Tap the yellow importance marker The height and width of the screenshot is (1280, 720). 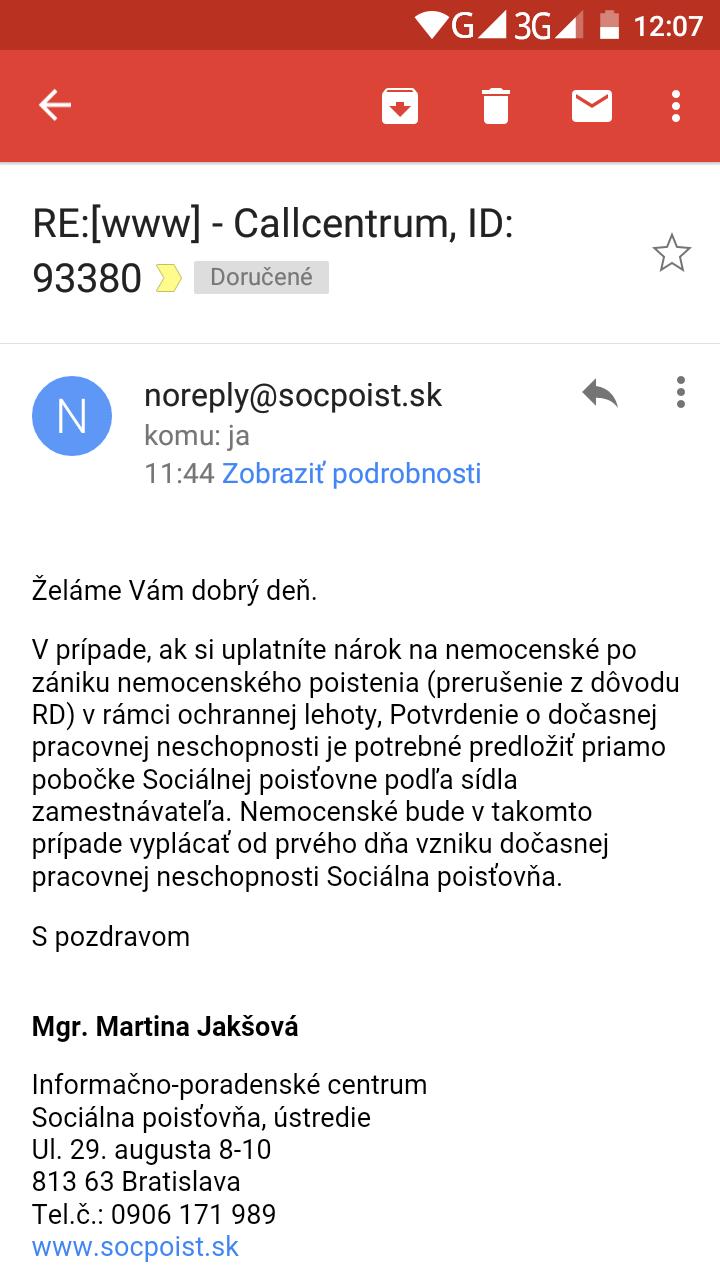coord(168,278)
